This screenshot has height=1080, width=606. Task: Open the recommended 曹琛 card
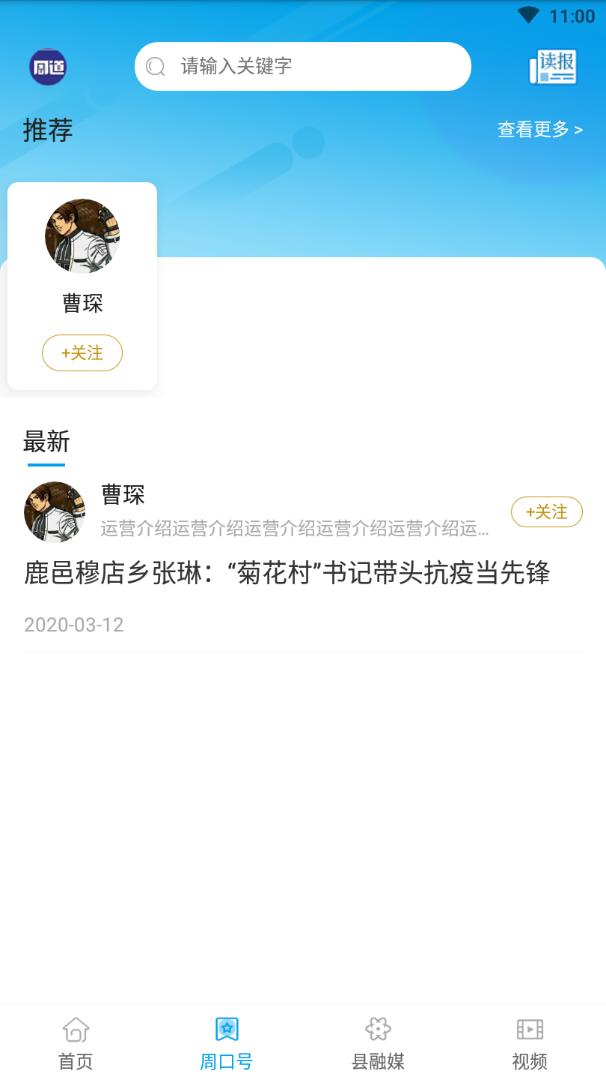(x=82, y=286)
